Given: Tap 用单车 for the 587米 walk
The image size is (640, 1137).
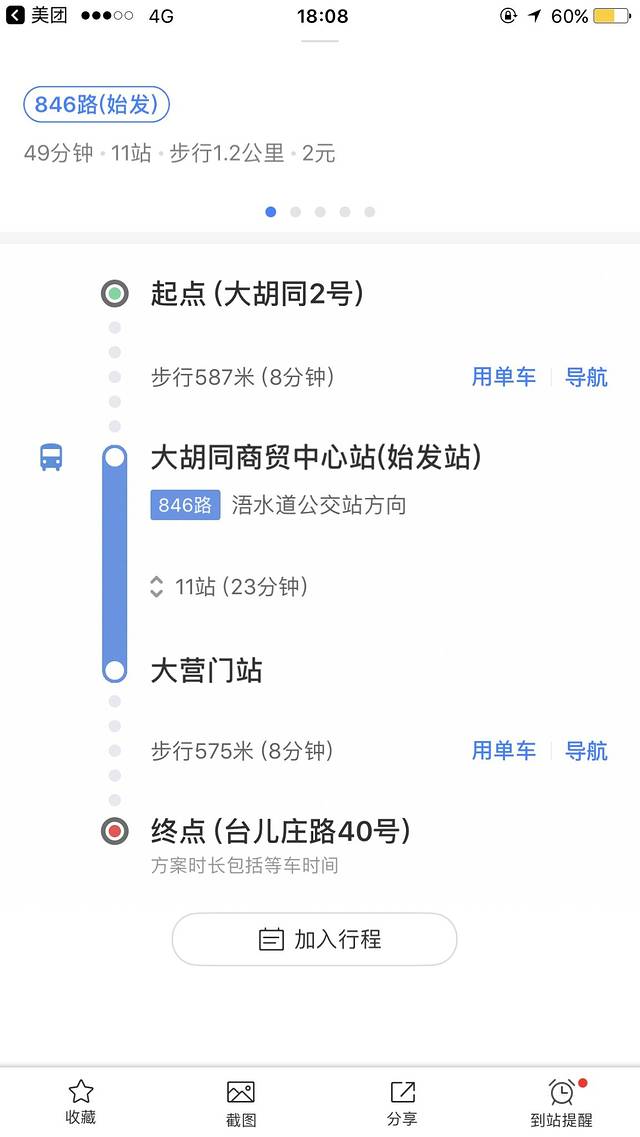Looking at the screenshot, I should click(503, 377).
